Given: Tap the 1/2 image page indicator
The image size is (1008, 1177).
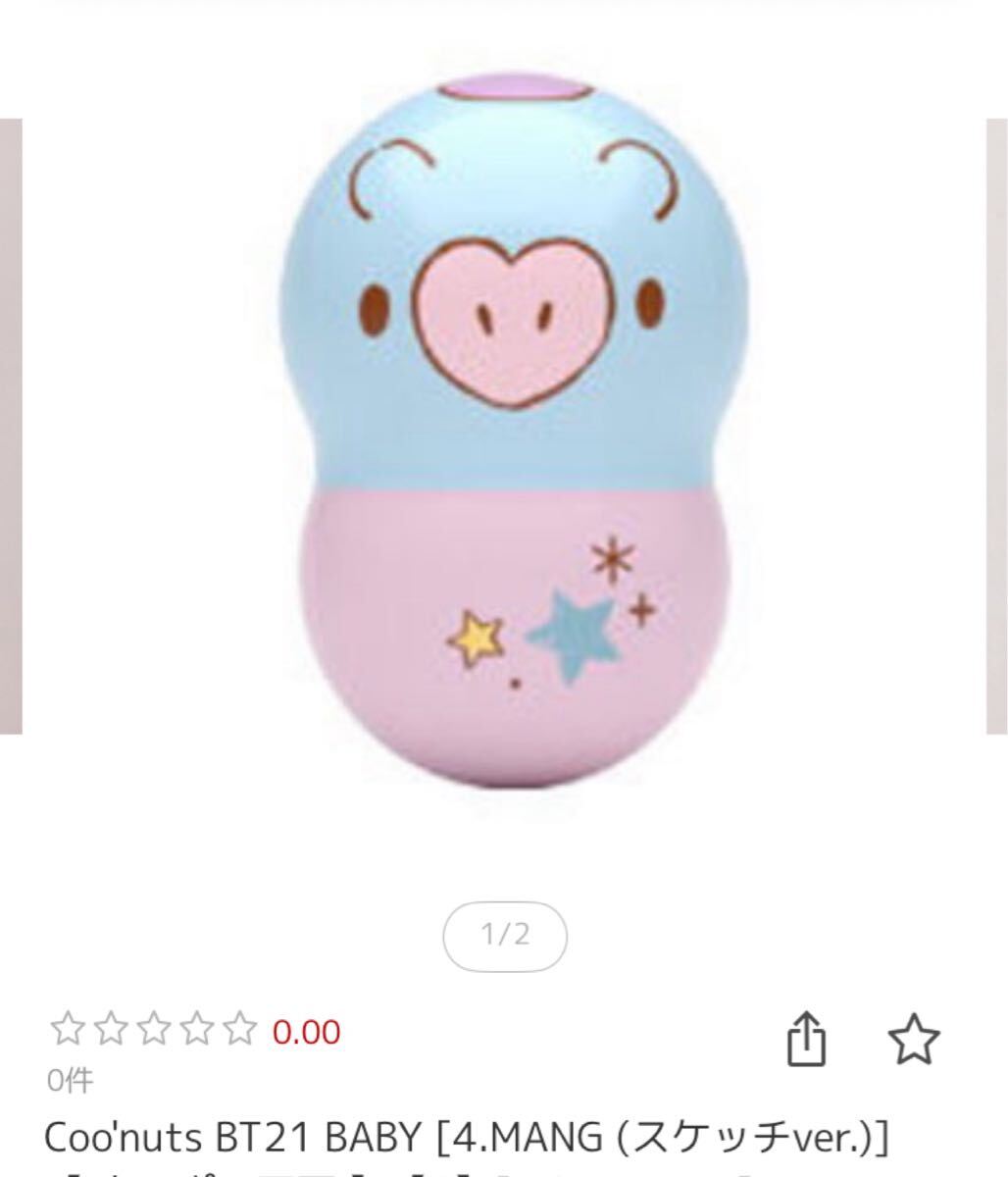Looking at the screenshot, I should 505,934.
